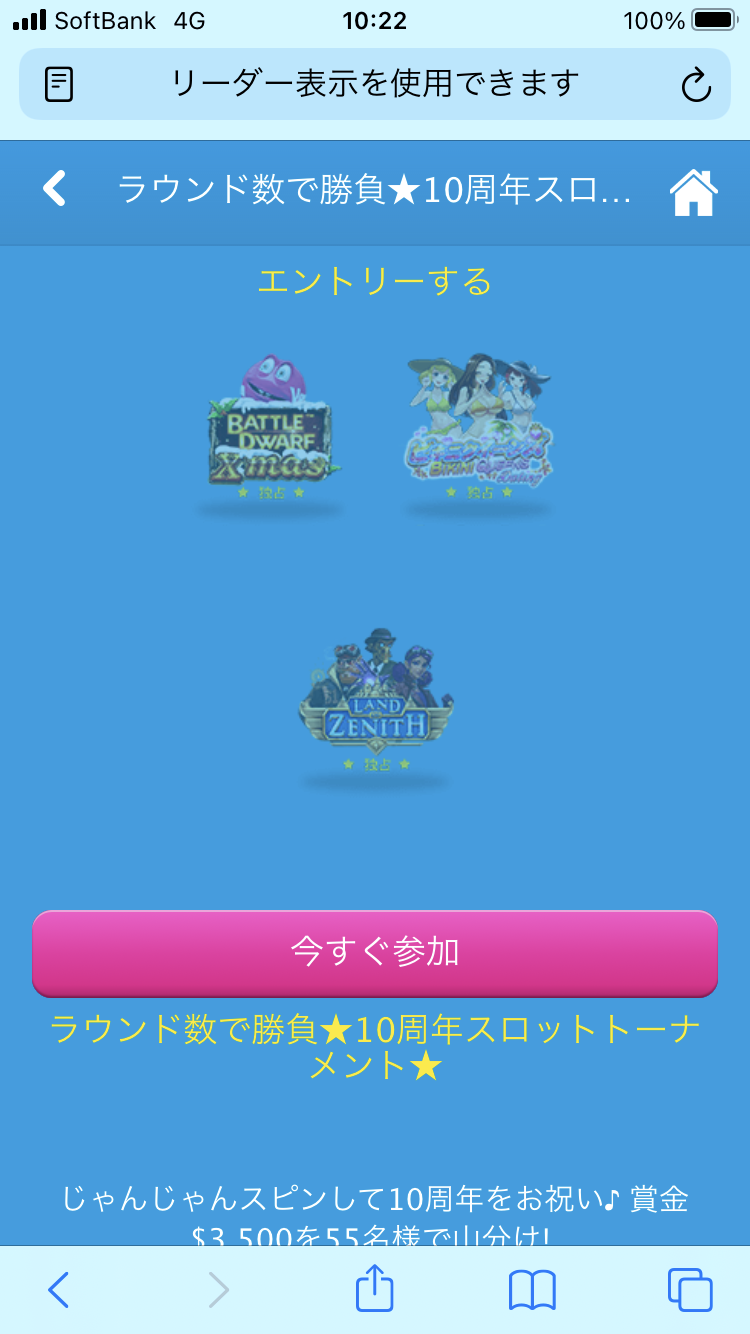Open reader view icon
This screenshot has height=1334, width=750.
click(x=59, y=85)
